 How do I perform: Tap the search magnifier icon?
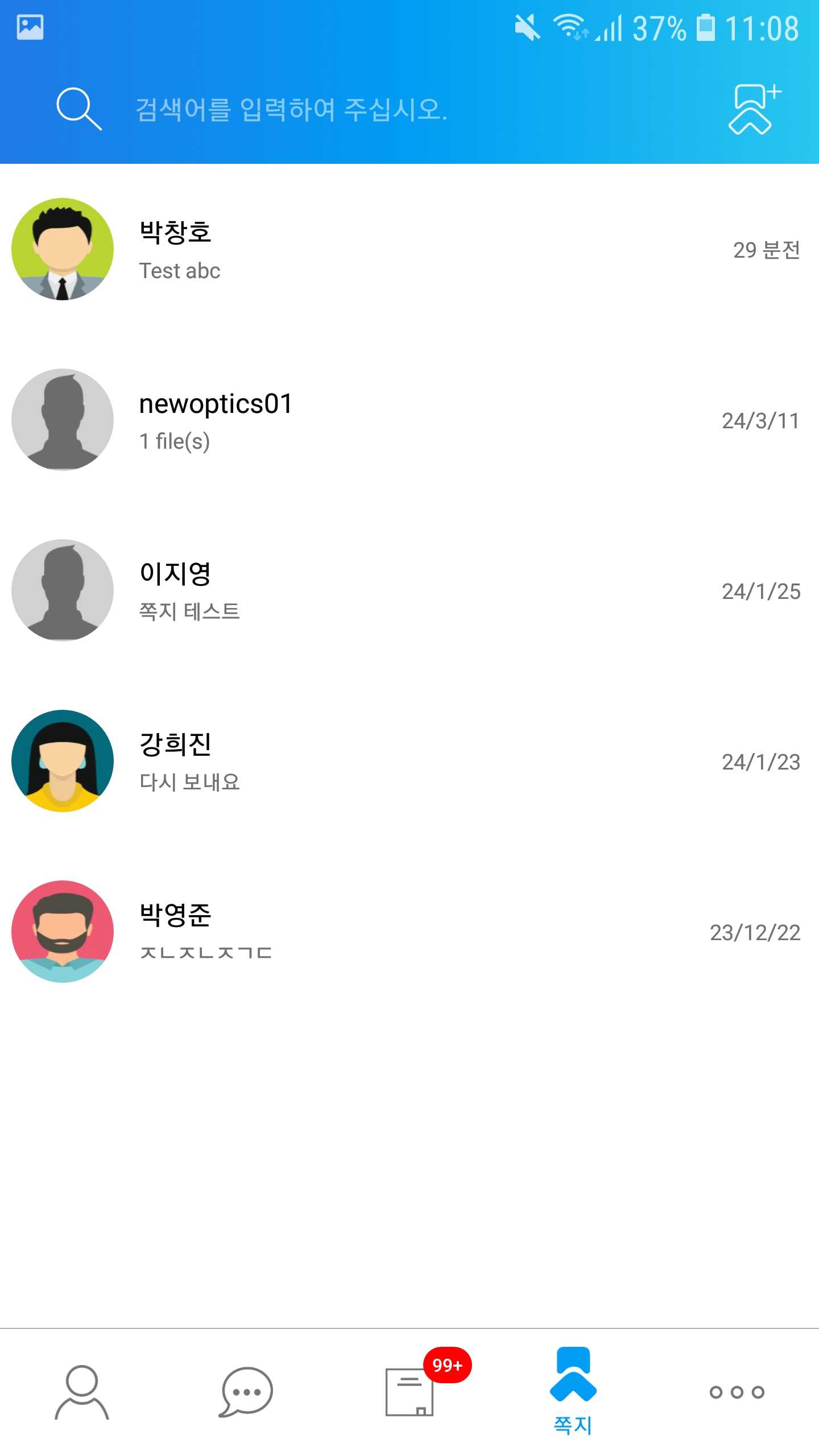pos(79,109)
